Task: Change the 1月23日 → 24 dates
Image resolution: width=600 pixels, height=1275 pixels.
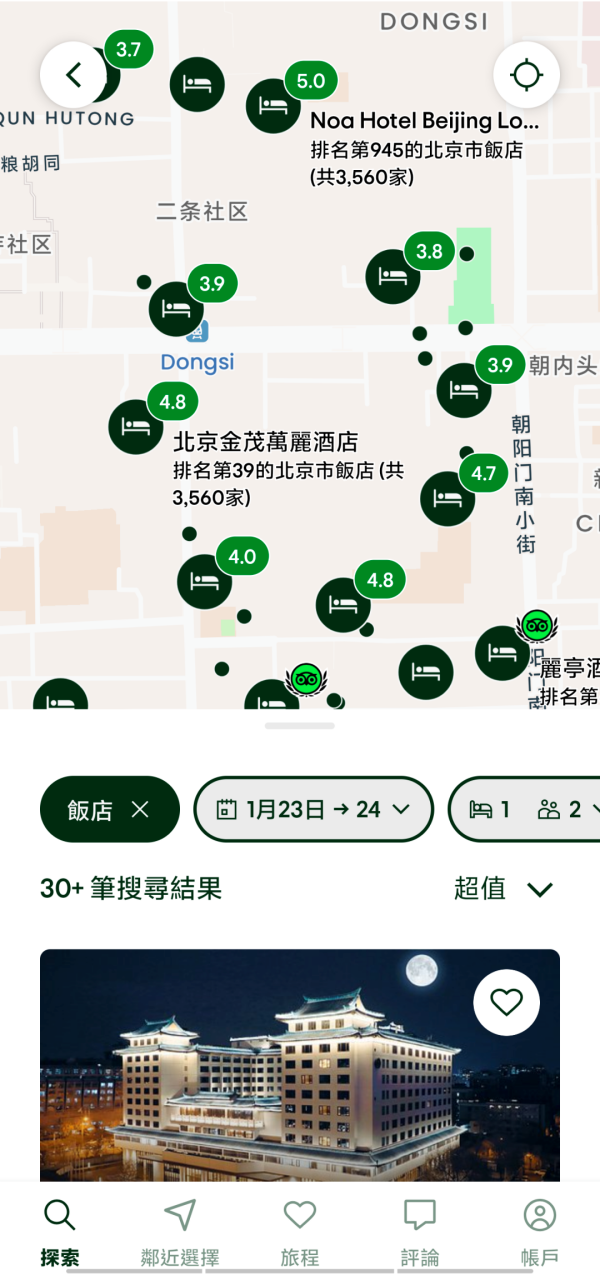Action: (x=313, y=809)
